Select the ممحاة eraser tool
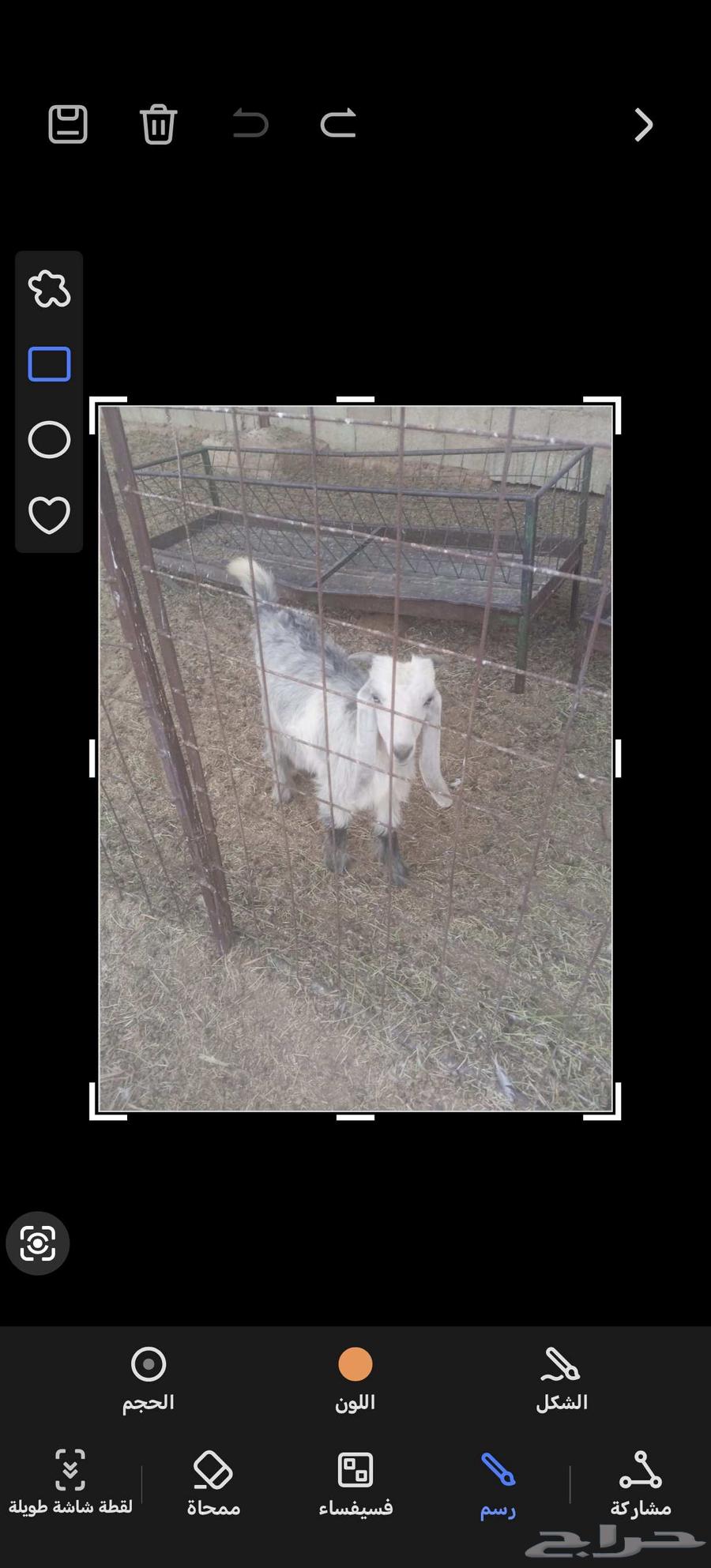 point(213,1483)
